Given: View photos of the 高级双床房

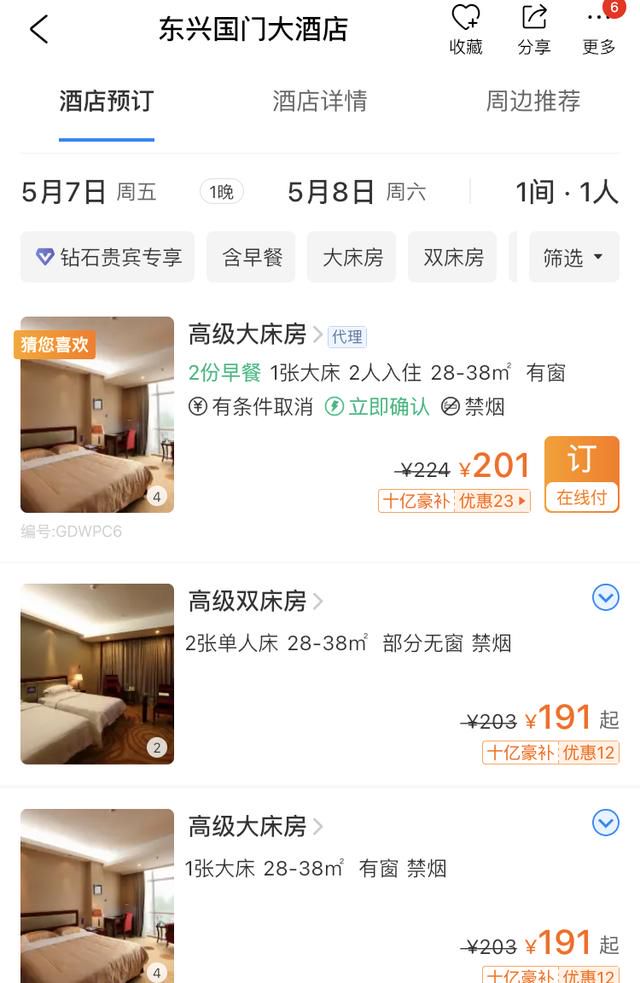Looking at the screenshot, I should (97, 673).
